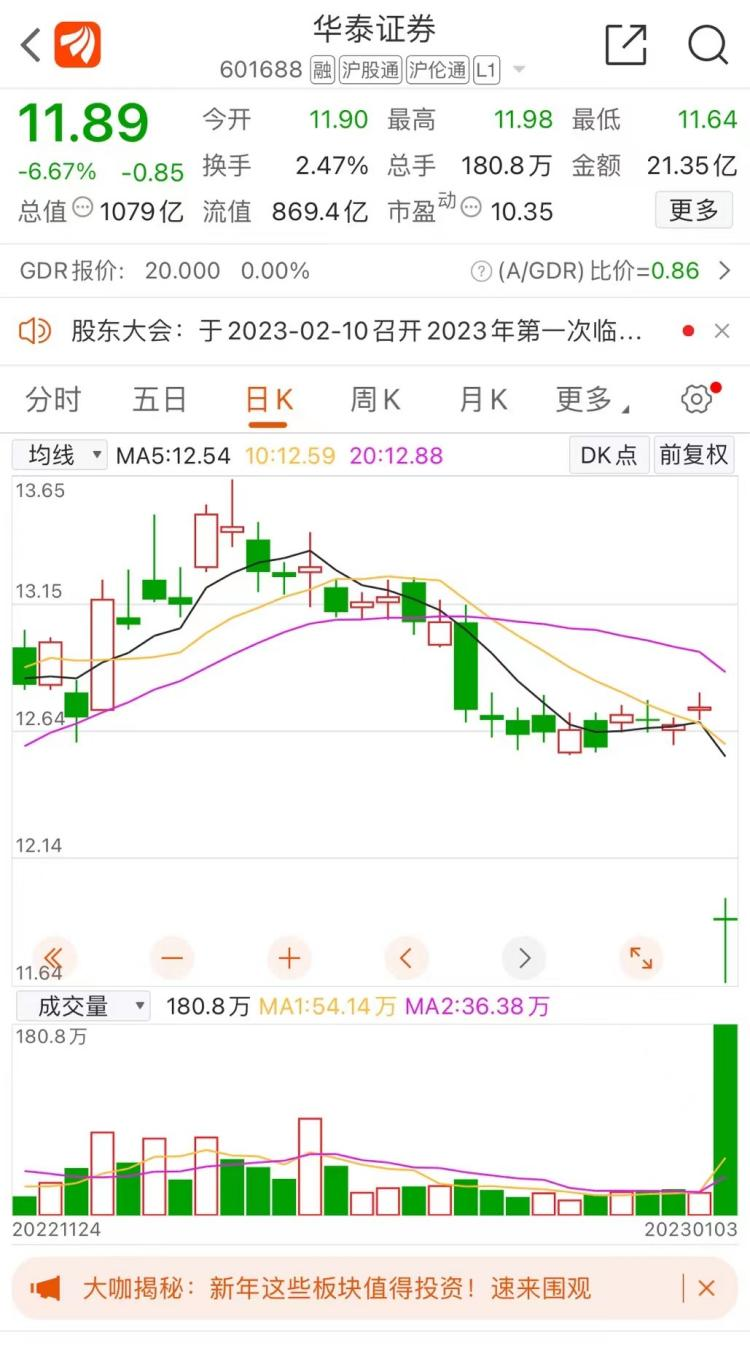Select the 周K chart tab

[x=375, y=400]
